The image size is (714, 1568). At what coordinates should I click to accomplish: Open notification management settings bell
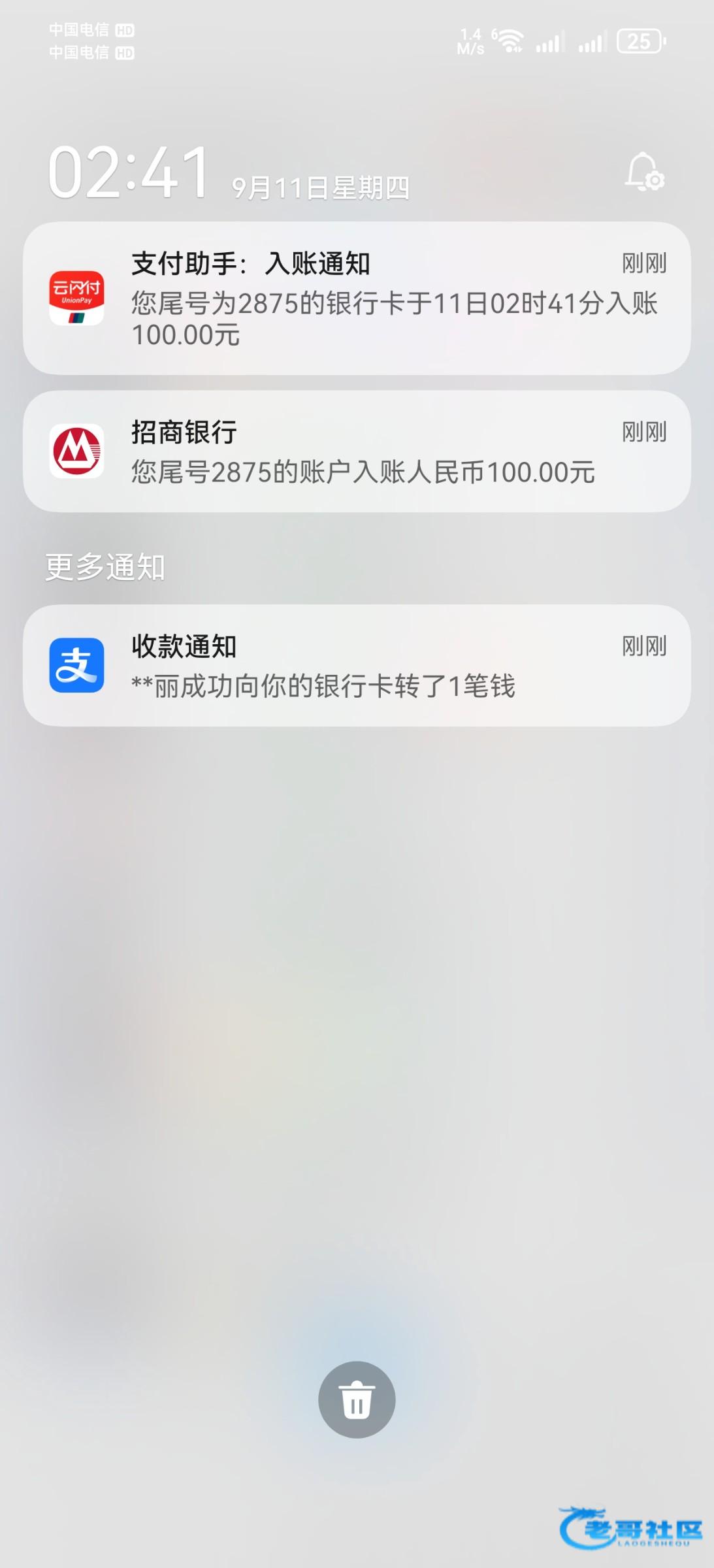tap(644, 172)
